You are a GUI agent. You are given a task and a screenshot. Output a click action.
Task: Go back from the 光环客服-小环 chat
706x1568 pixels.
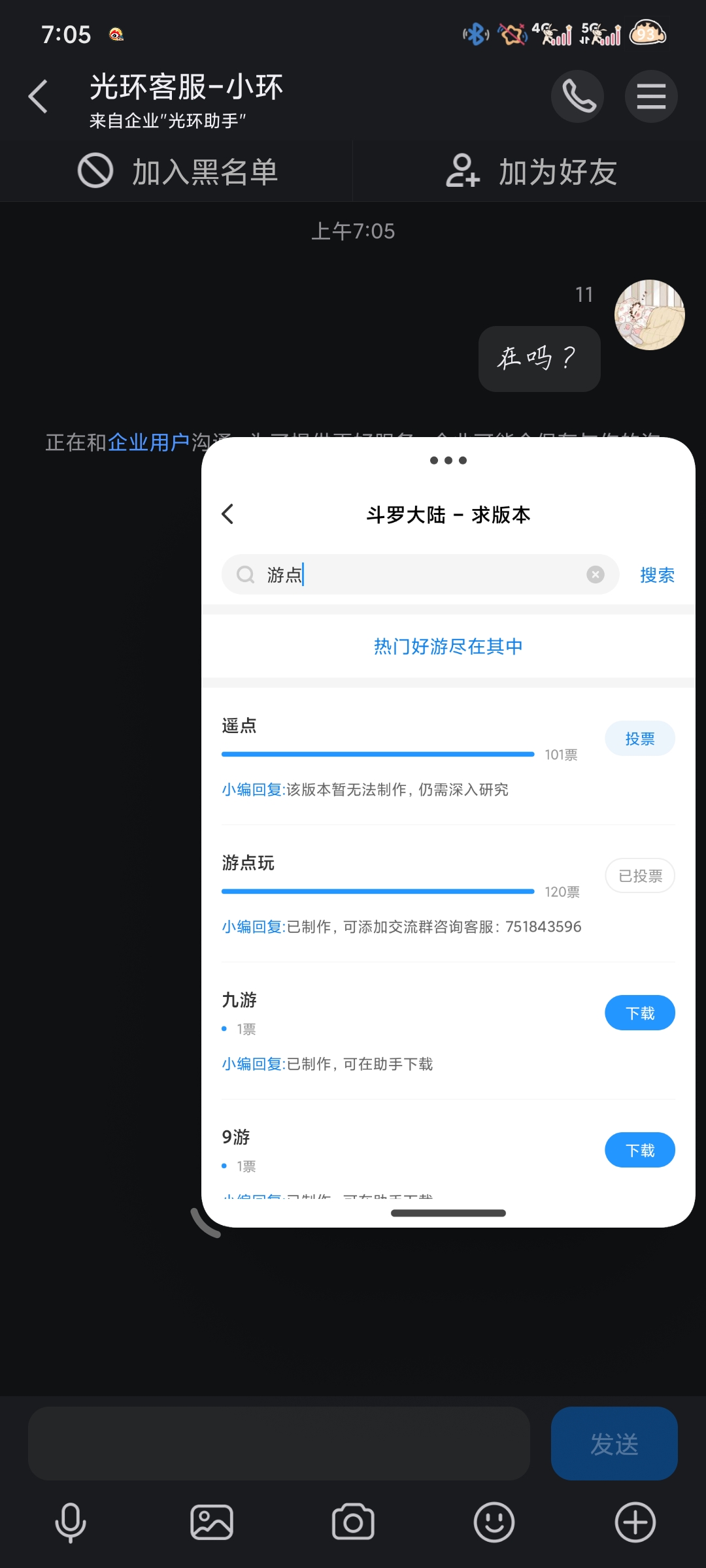tap(39, 97)
